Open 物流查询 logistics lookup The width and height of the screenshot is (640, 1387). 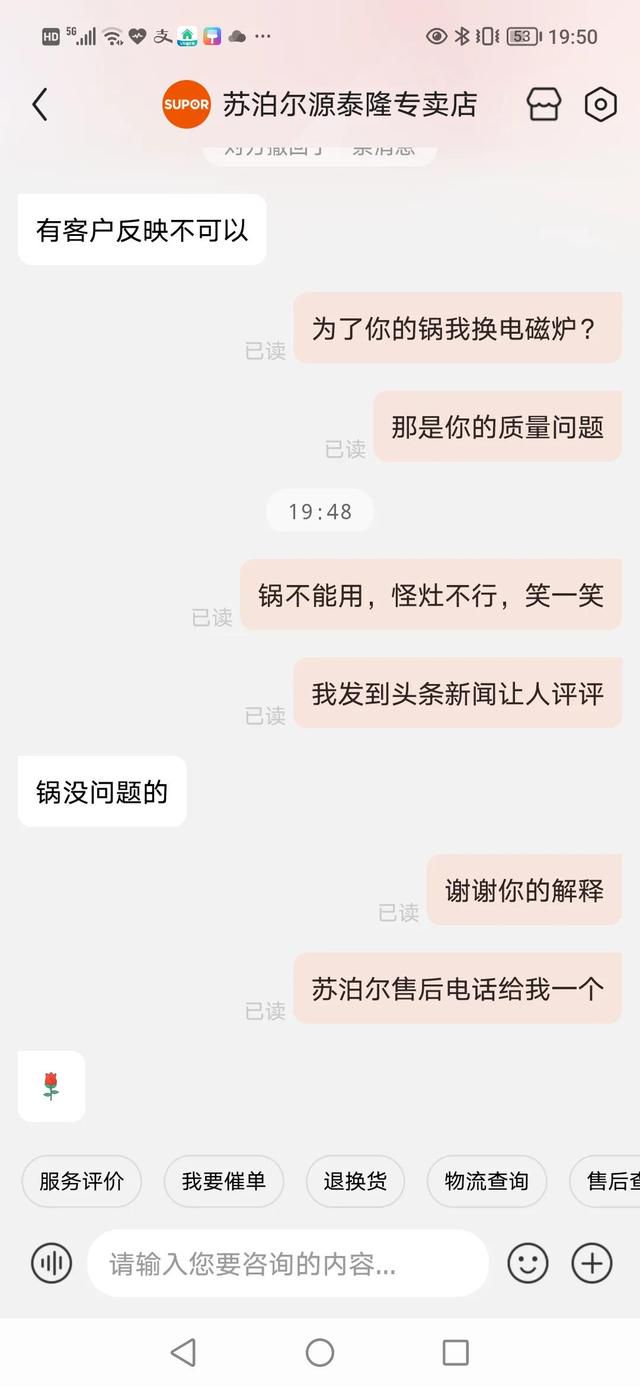[487, 1181]
